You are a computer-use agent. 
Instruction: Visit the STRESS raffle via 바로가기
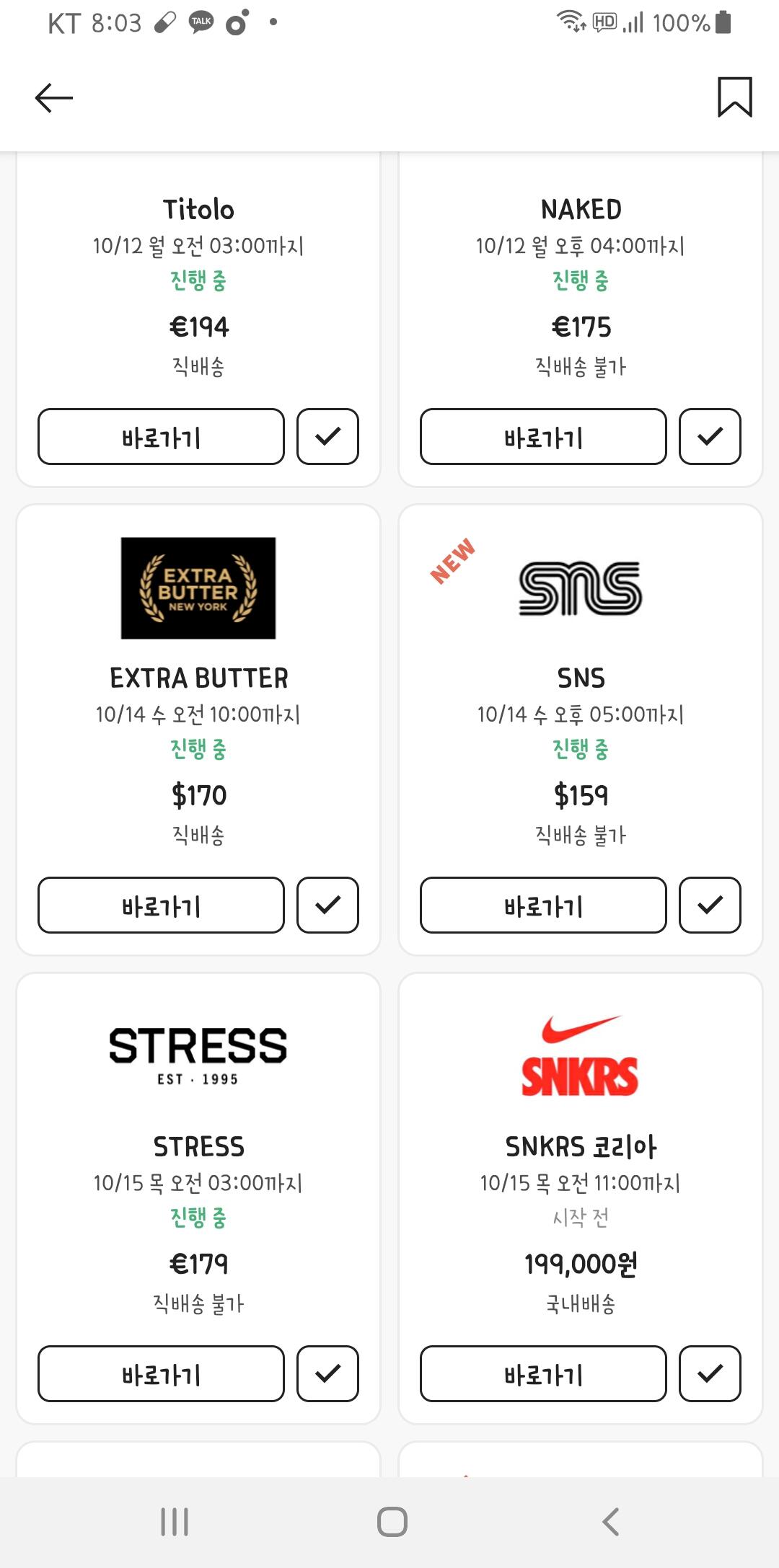click(x=161, y=1374)
